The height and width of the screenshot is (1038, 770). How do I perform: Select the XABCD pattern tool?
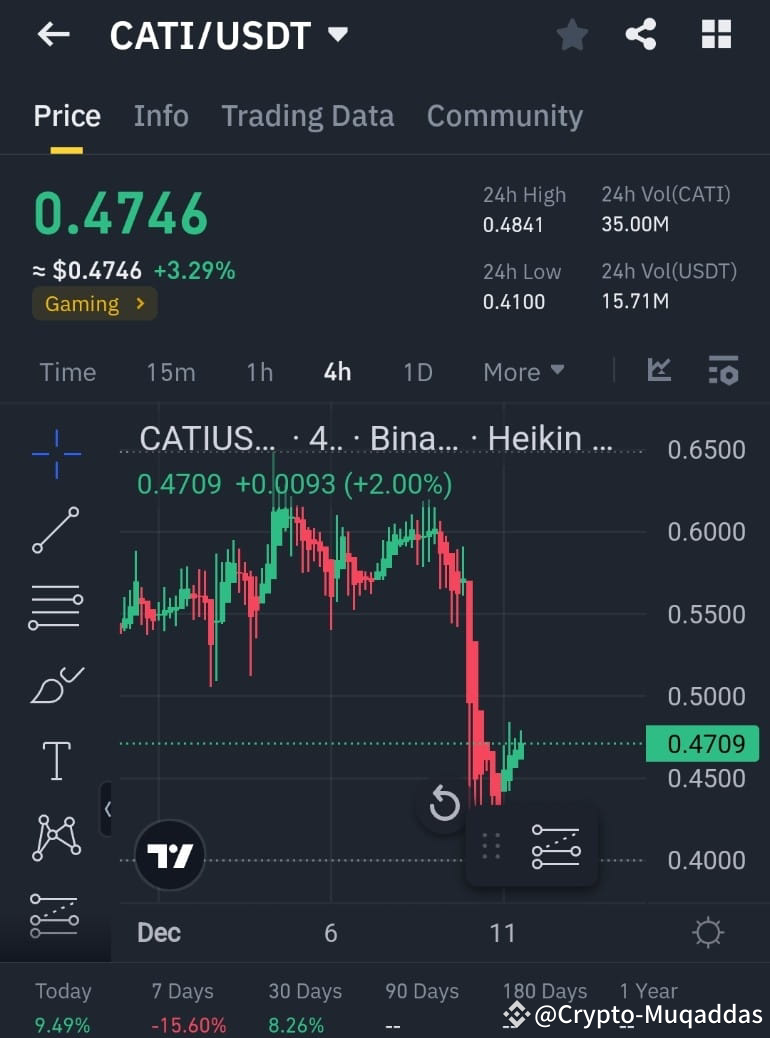point(55,838)
